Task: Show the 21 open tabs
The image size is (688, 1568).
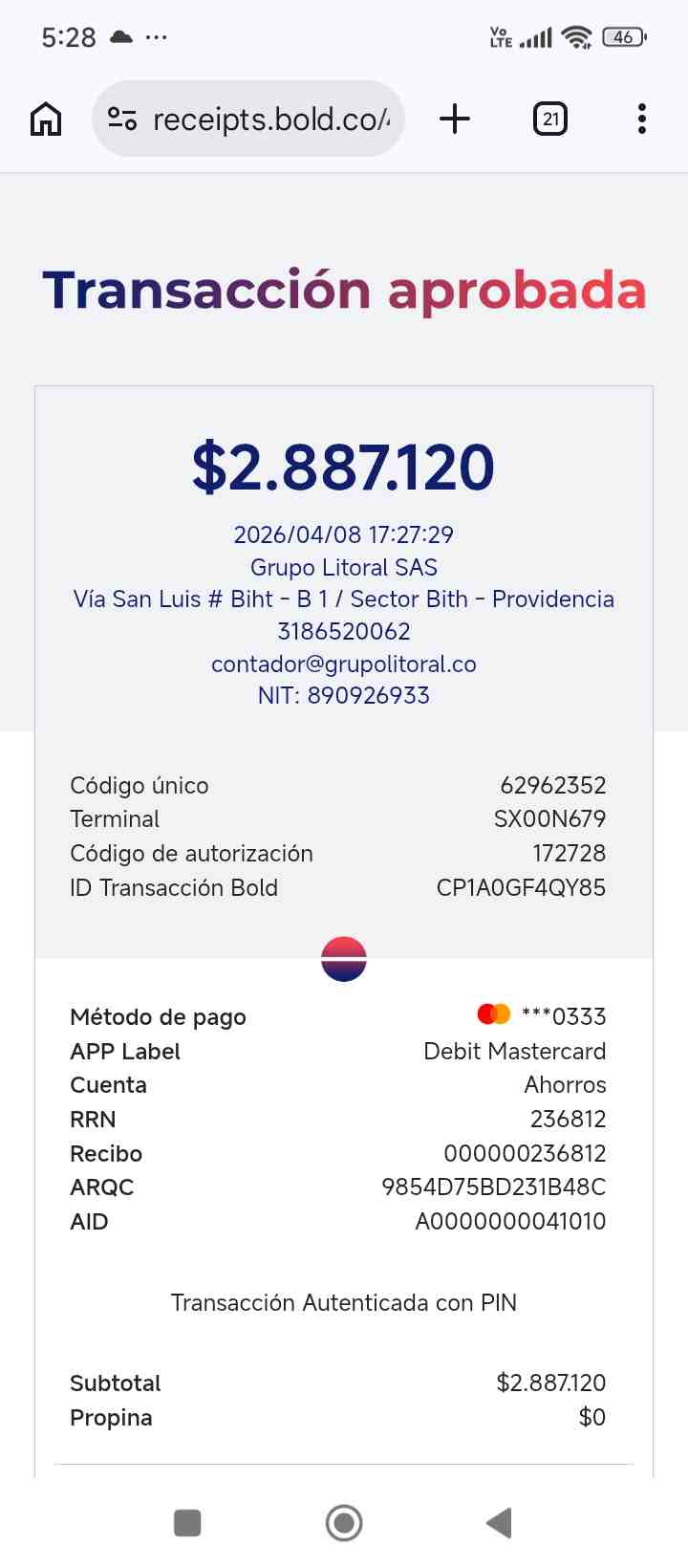Action: pos(550,120)
